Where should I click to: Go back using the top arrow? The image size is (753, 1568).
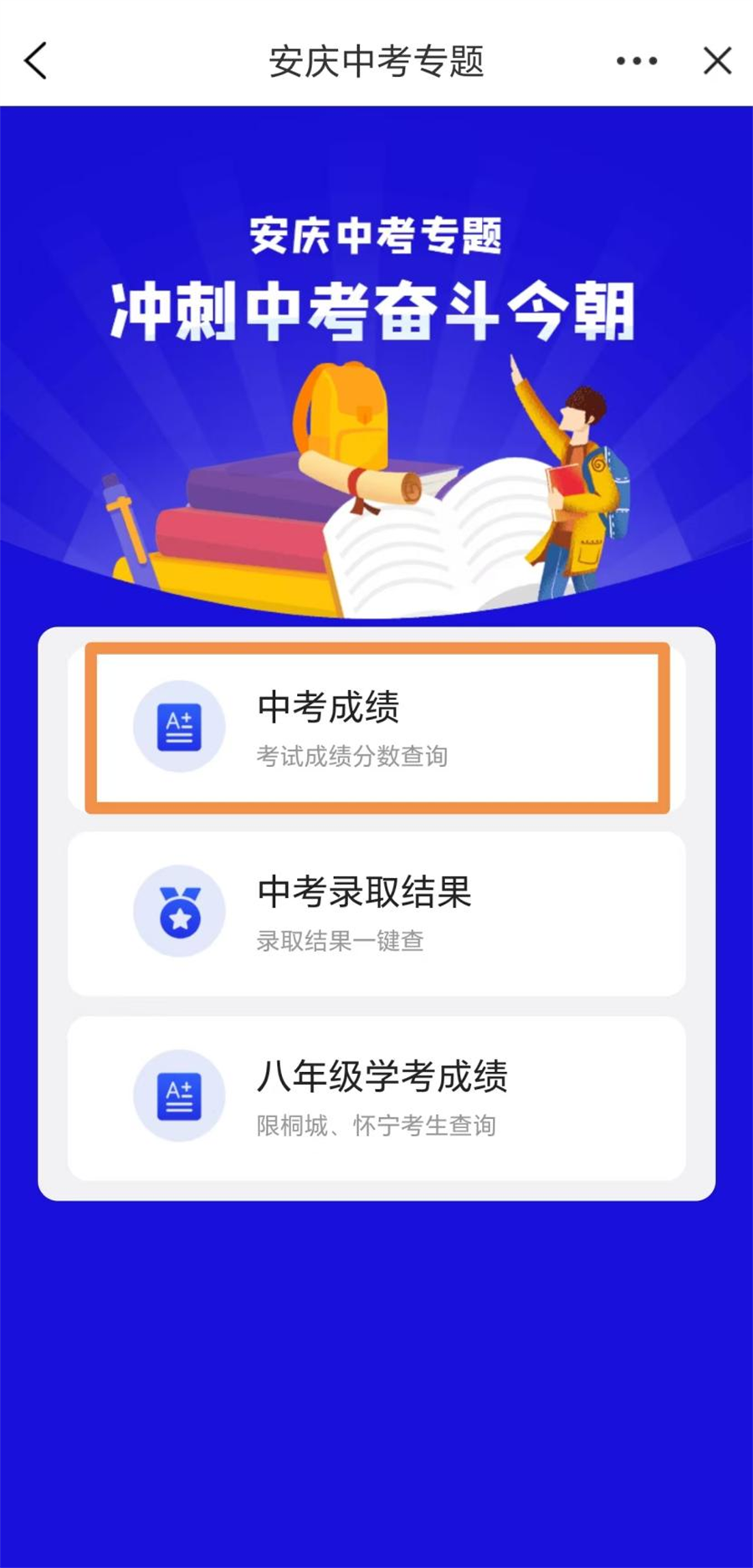click(36, 61)
